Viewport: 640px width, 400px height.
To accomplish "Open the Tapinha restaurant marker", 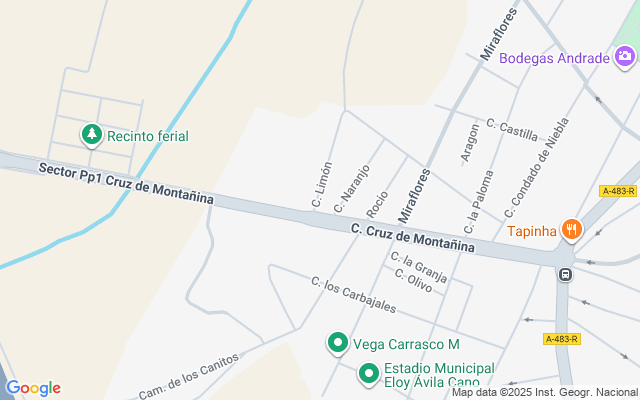I will [x=571, y=230].
